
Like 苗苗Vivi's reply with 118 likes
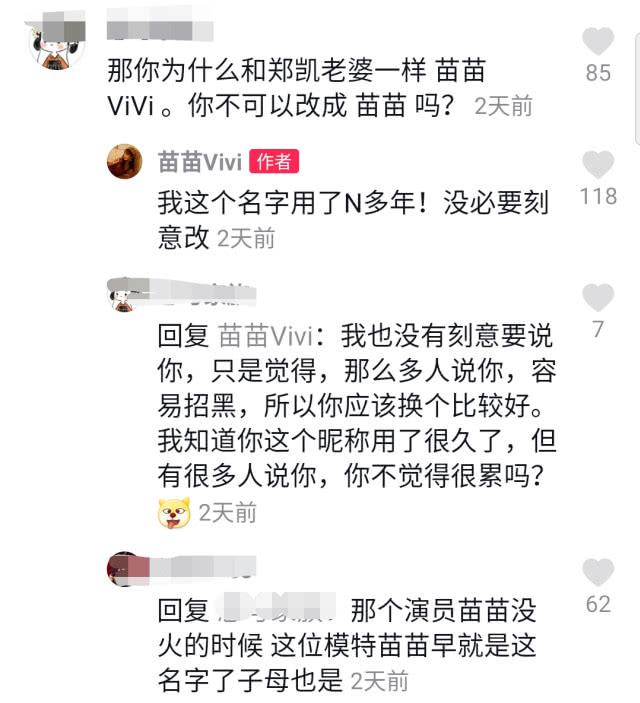pyautogui.click(x=598, y=165)
